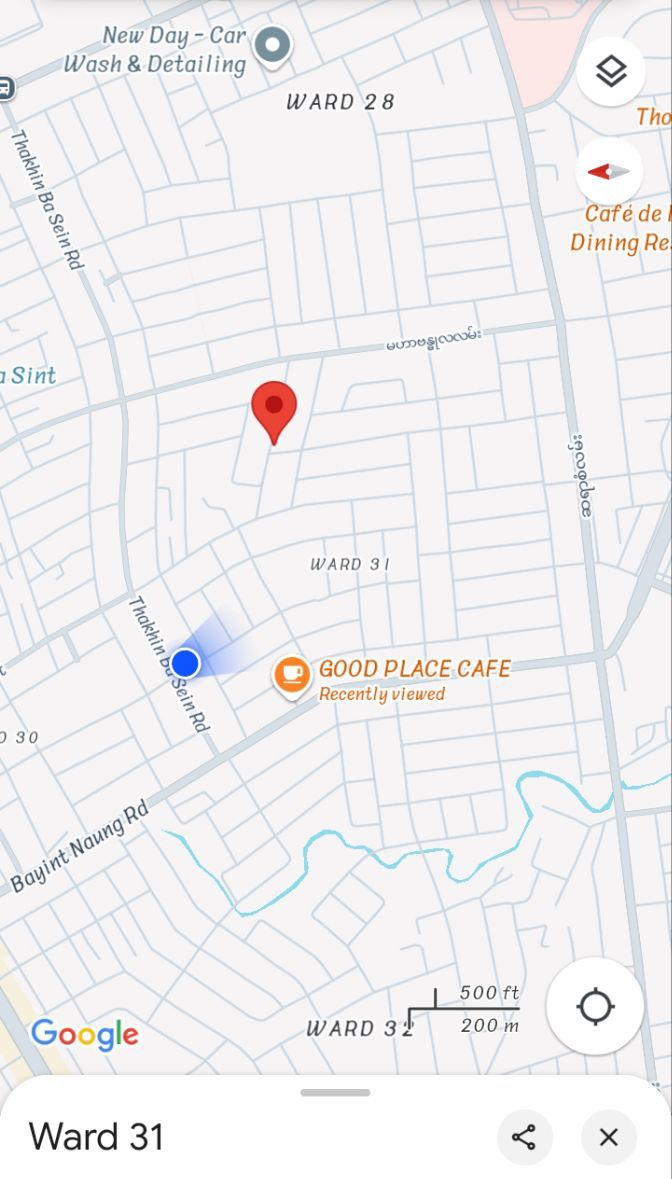672x1179 pixels.
Task: Expand the Ward 31 bottom sheet handle
Action: 335,1093
